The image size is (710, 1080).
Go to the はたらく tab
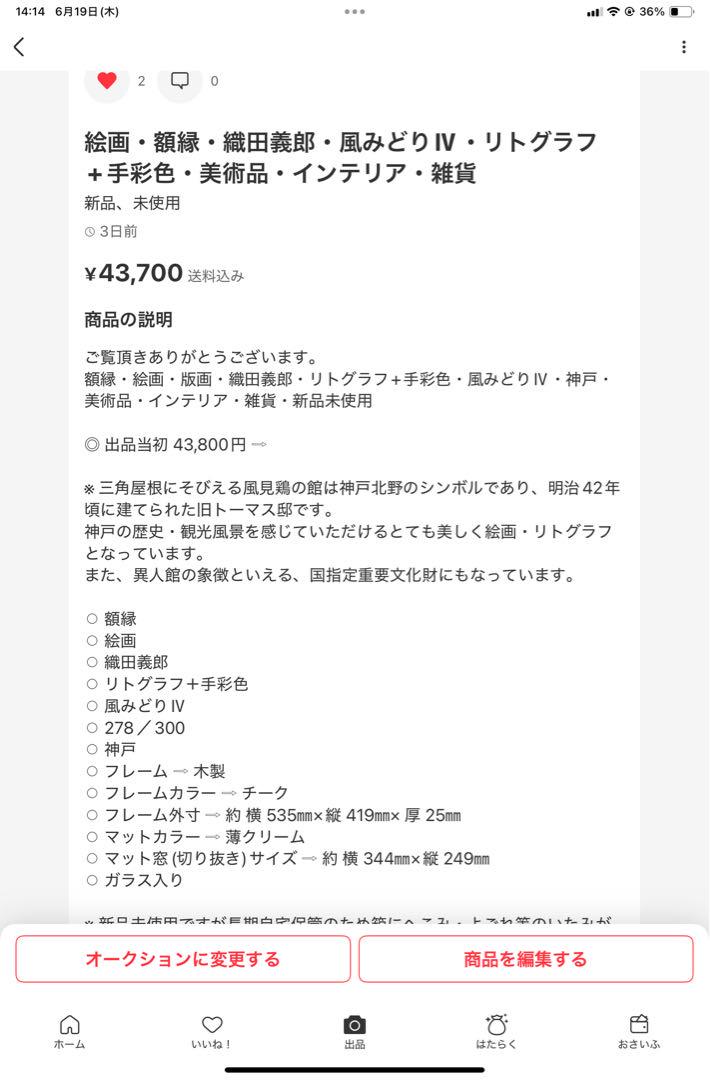tap(497, 1031)
